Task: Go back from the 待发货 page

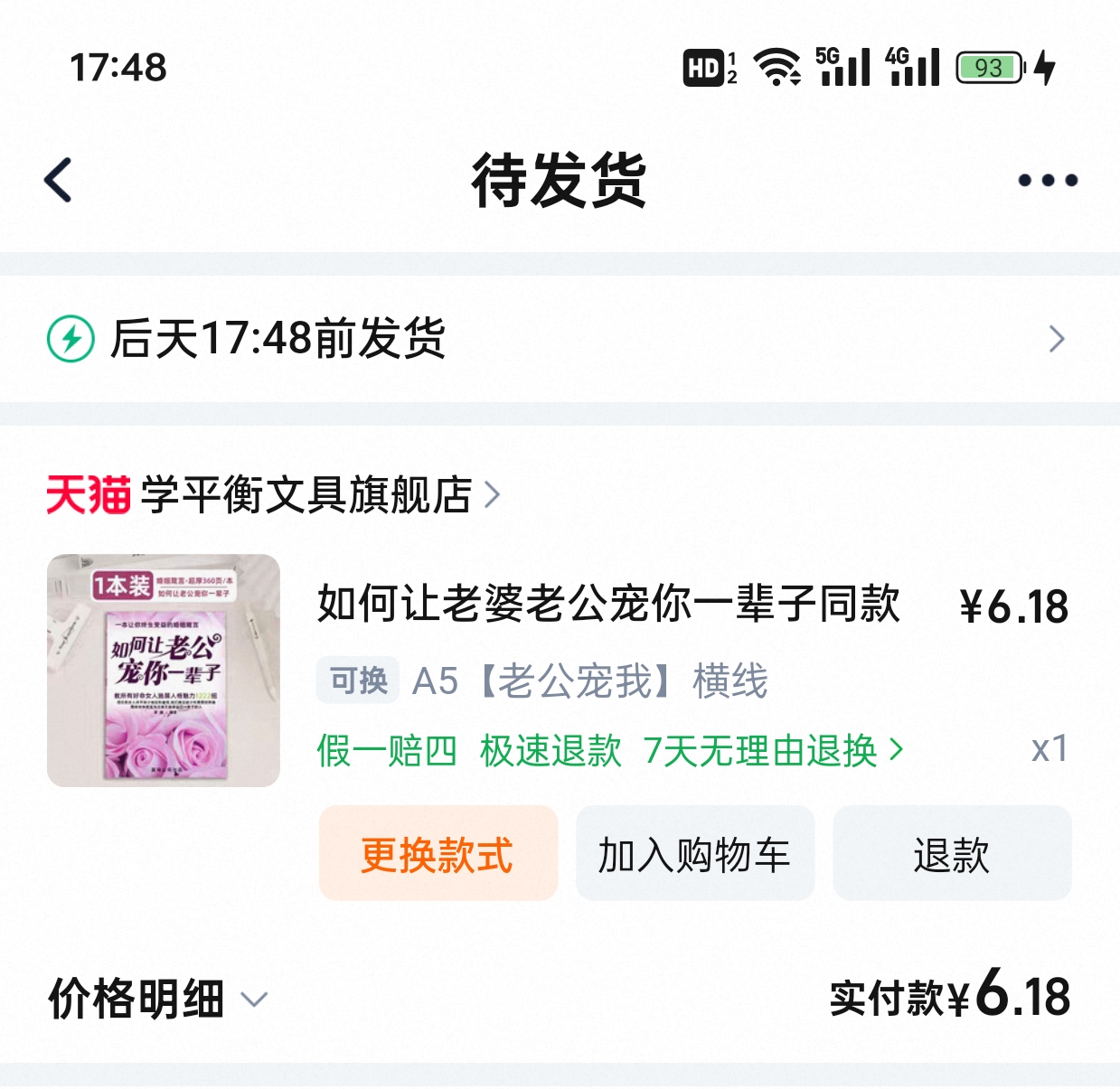Action: (59, 180)
